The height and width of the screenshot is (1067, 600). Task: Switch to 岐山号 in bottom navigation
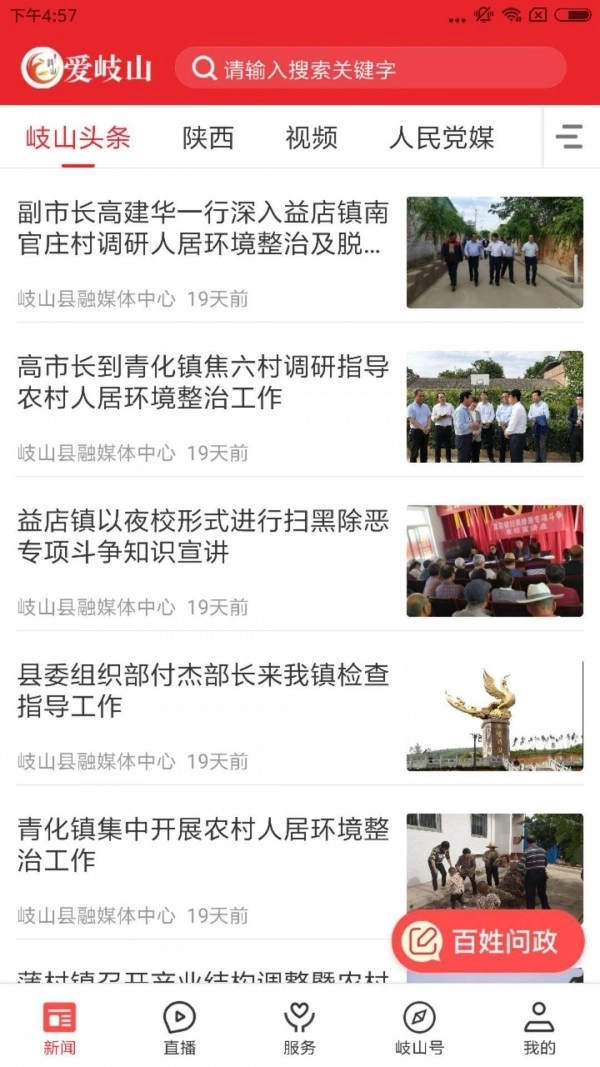419,1027
